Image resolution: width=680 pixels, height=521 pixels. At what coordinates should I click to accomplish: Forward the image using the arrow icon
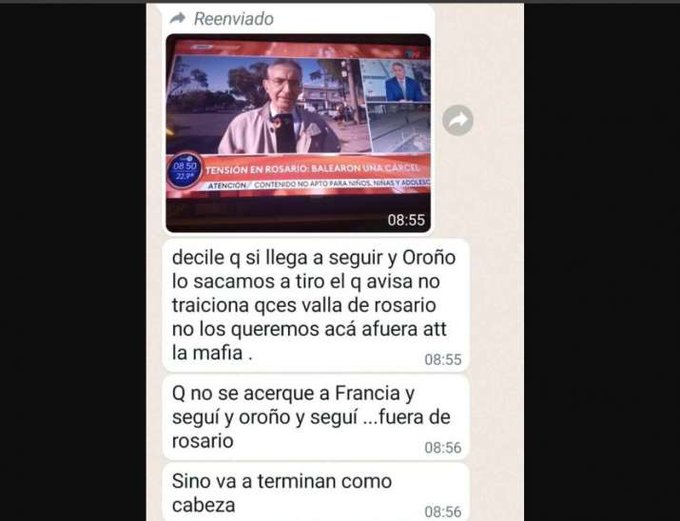(x=457, y=120)
